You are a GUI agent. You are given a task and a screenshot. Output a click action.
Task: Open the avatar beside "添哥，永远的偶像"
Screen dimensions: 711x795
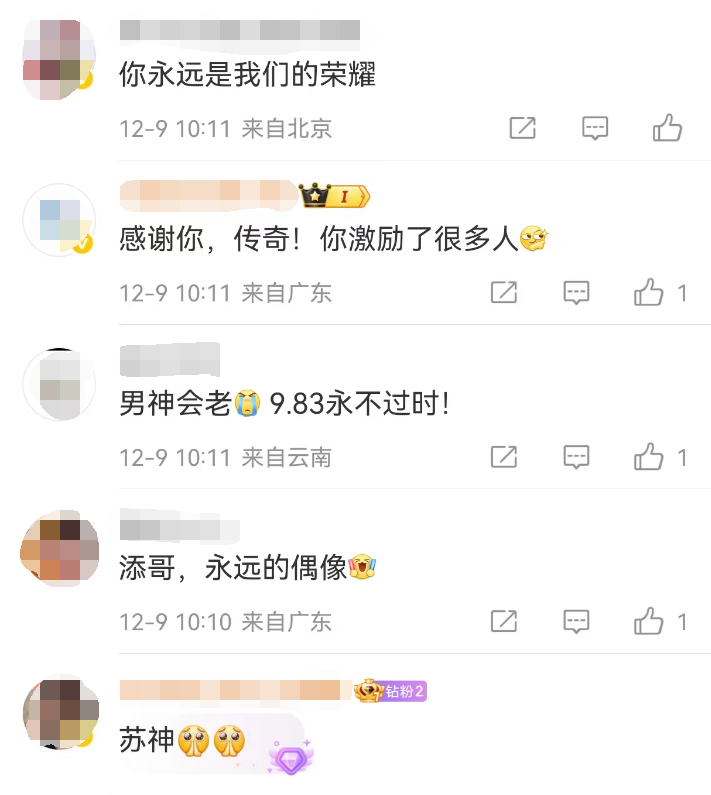tap(59, 550)
